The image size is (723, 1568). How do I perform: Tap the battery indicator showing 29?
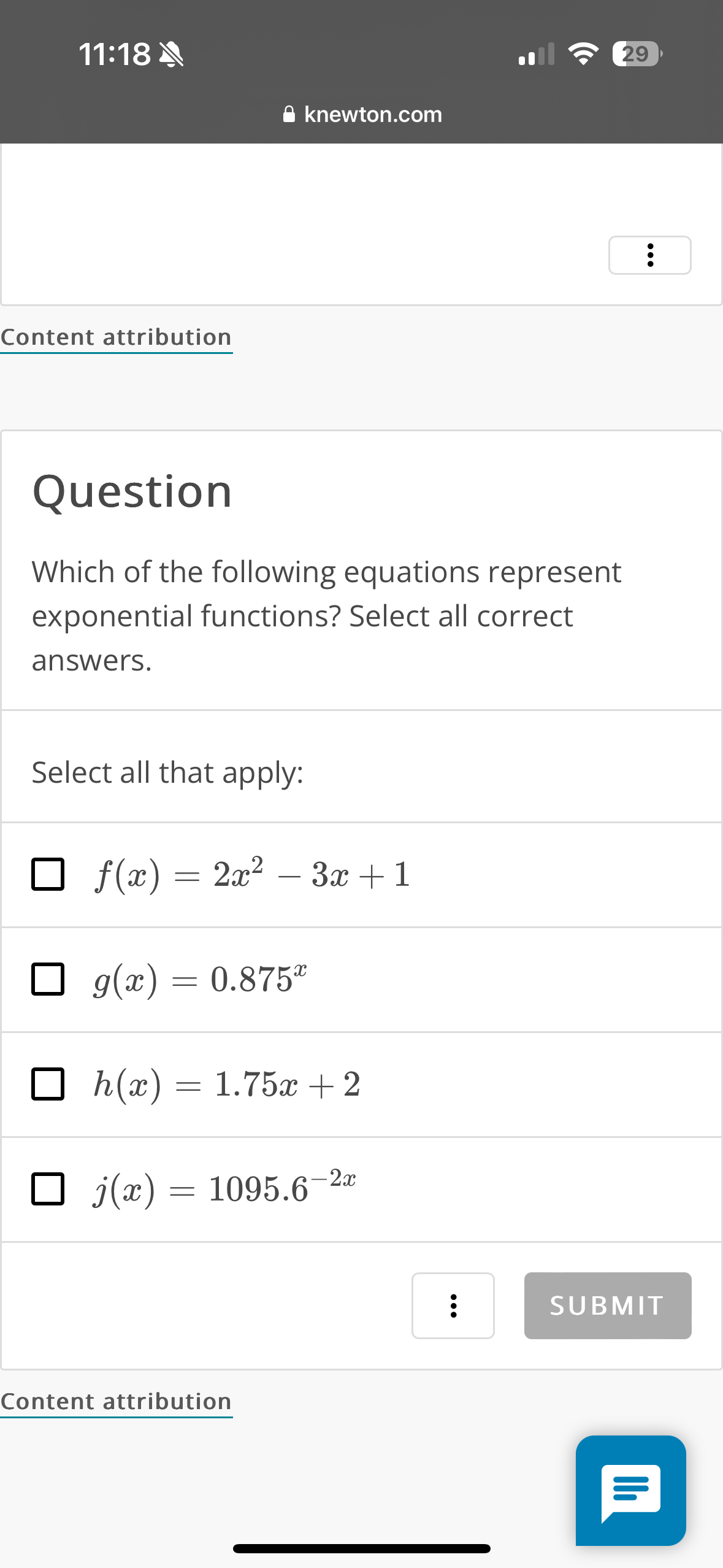635,55
